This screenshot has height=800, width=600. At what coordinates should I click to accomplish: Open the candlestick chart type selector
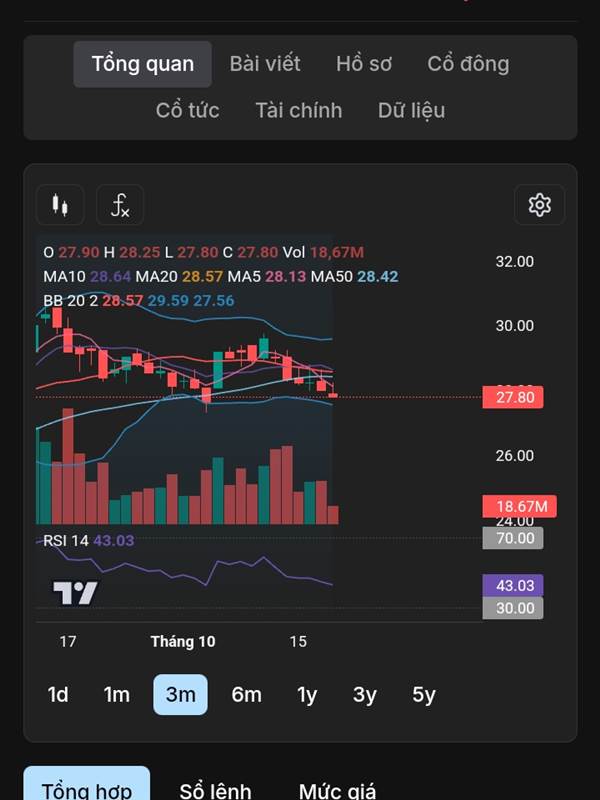point(60,205)
